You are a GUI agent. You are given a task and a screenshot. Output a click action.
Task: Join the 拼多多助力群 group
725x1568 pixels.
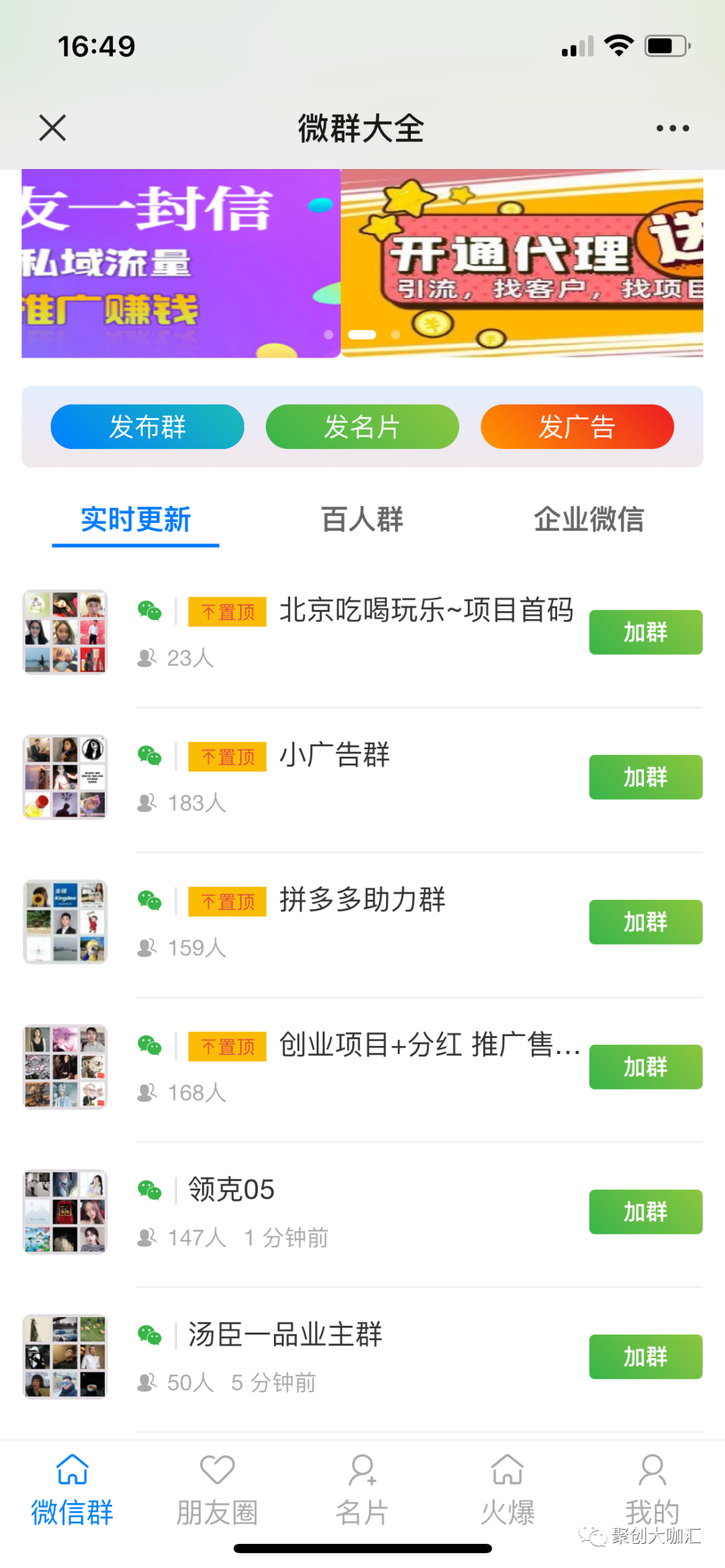click(x=645, y=922)
